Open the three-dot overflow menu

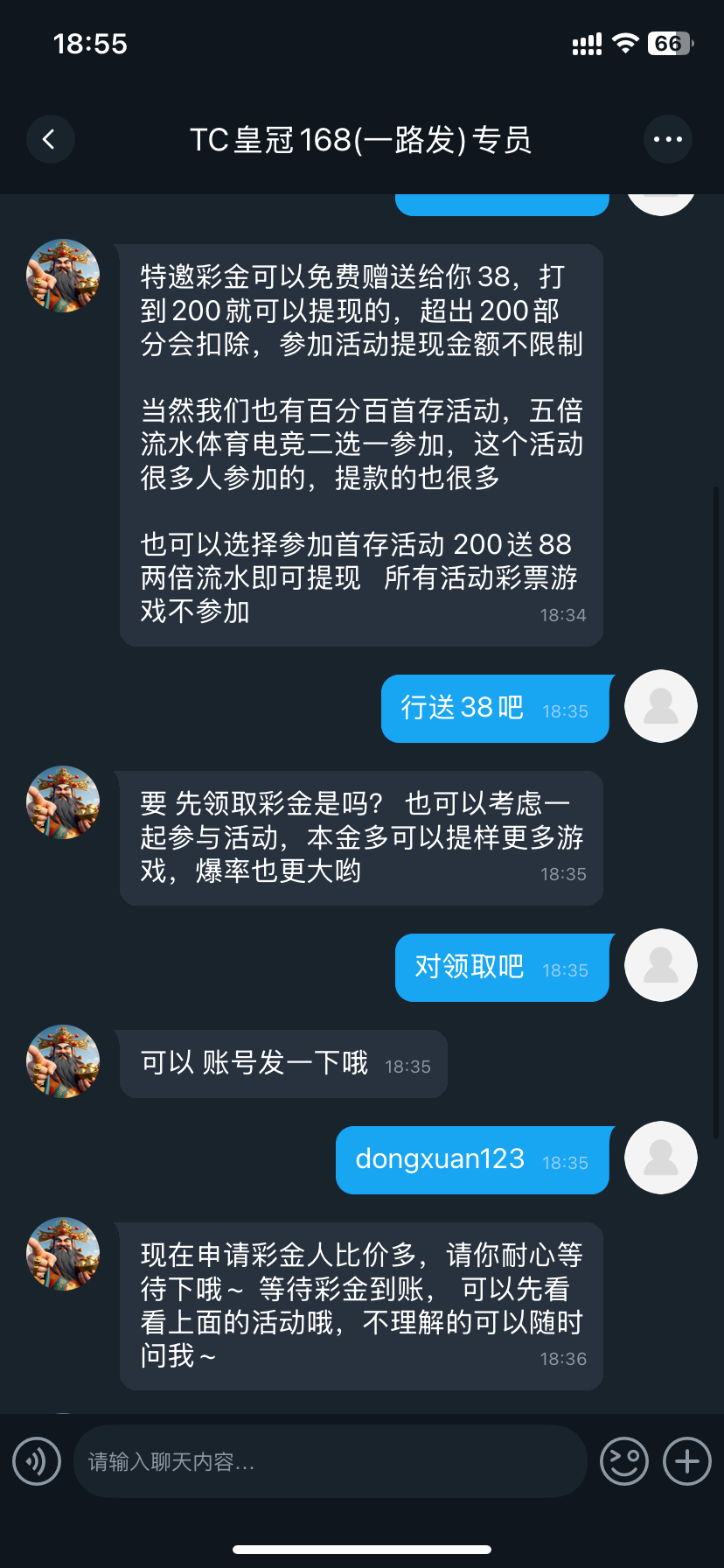pos(668,139)
